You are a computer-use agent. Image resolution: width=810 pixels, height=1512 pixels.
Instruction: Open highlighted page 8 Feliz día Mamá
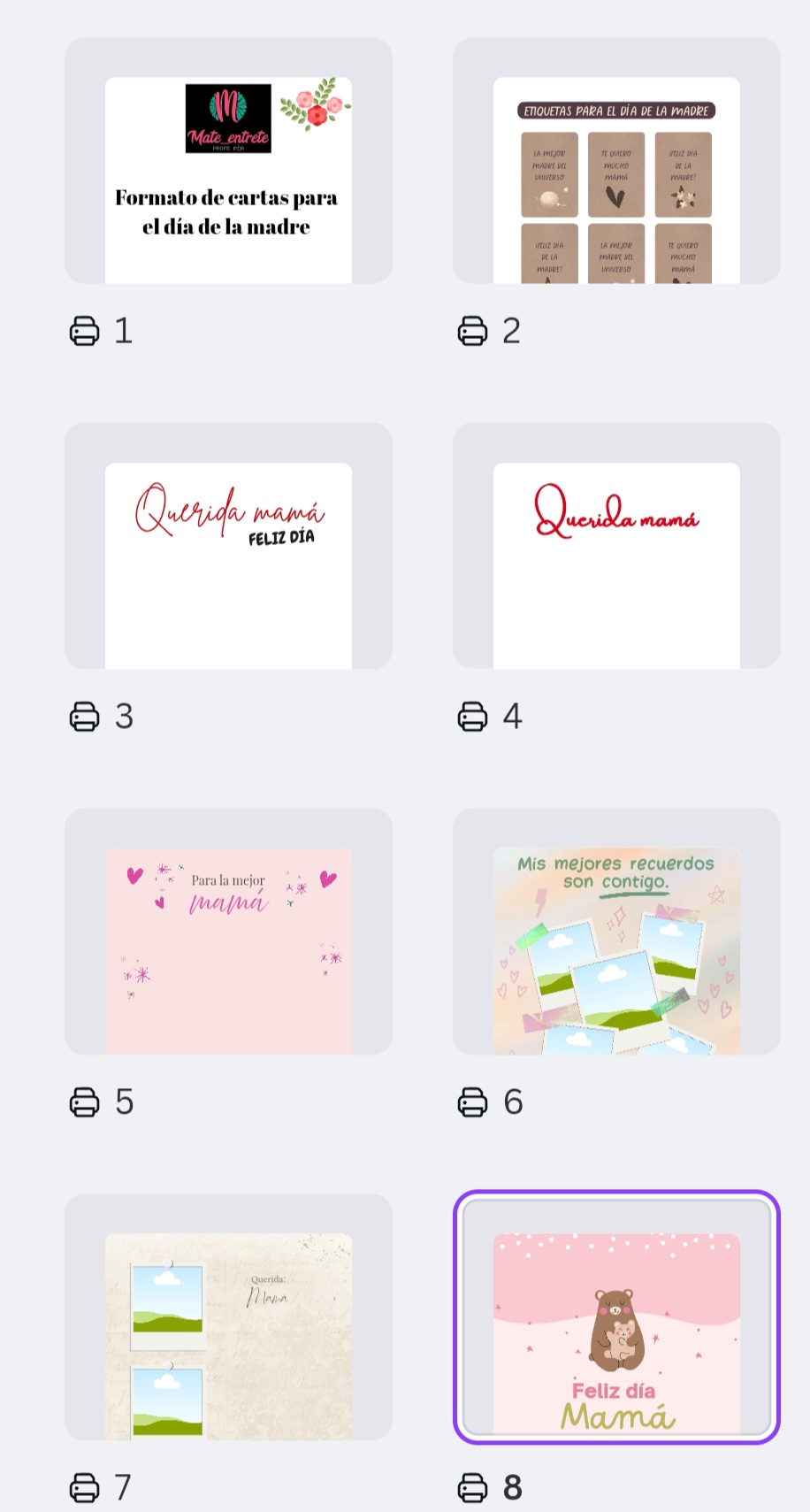tap(616, 1317)
